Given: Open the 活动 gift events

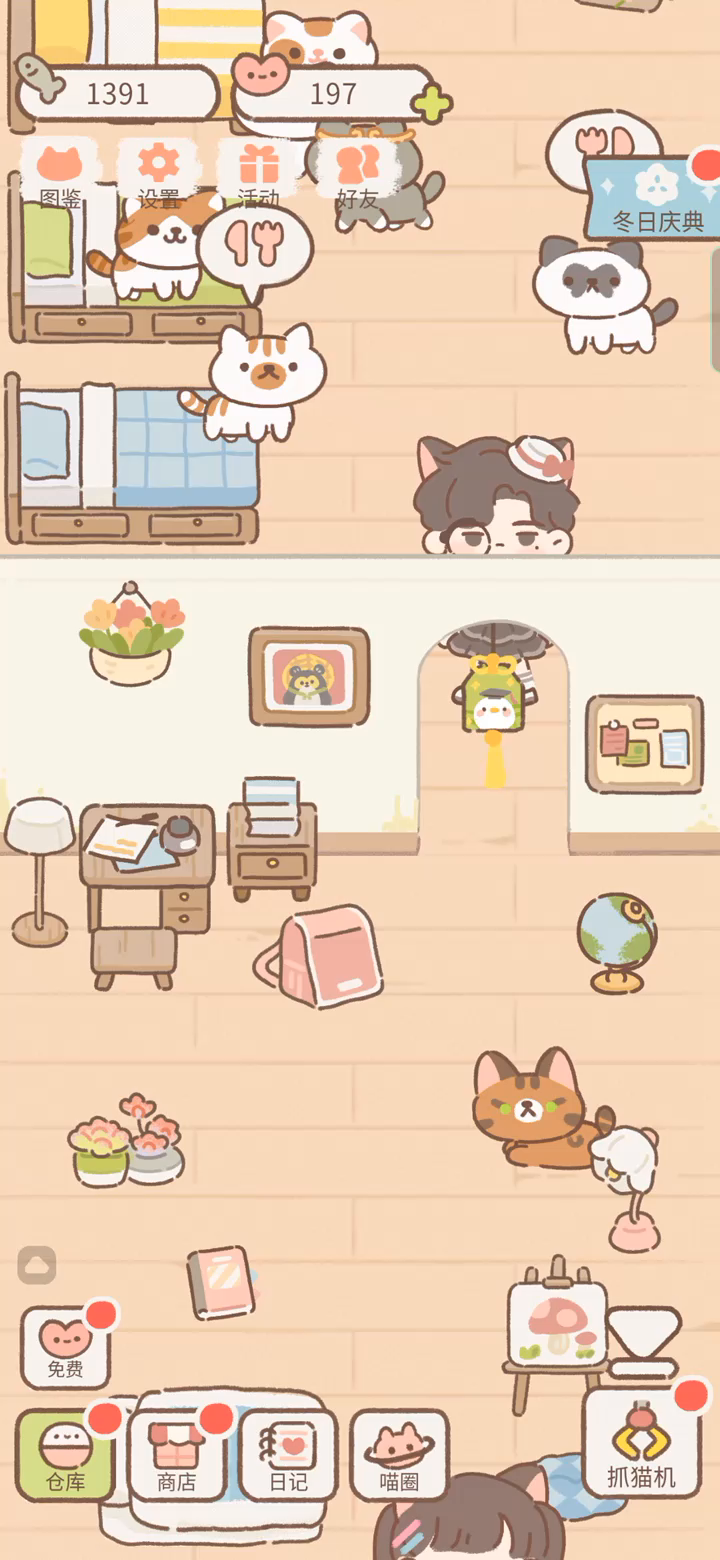Looking at the screenshot, I should click(258, 173).
